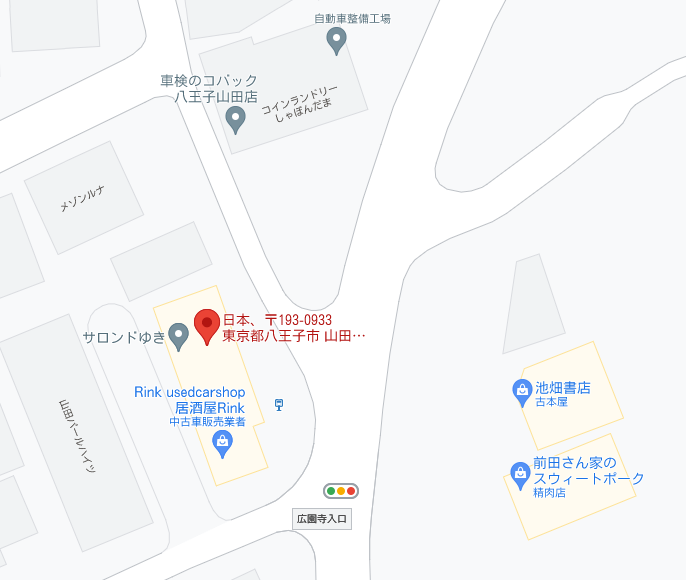Select the 車検のコバック 八王子山田店 marker
Viewport: 686px width, 580px height.
coord(236,119)
